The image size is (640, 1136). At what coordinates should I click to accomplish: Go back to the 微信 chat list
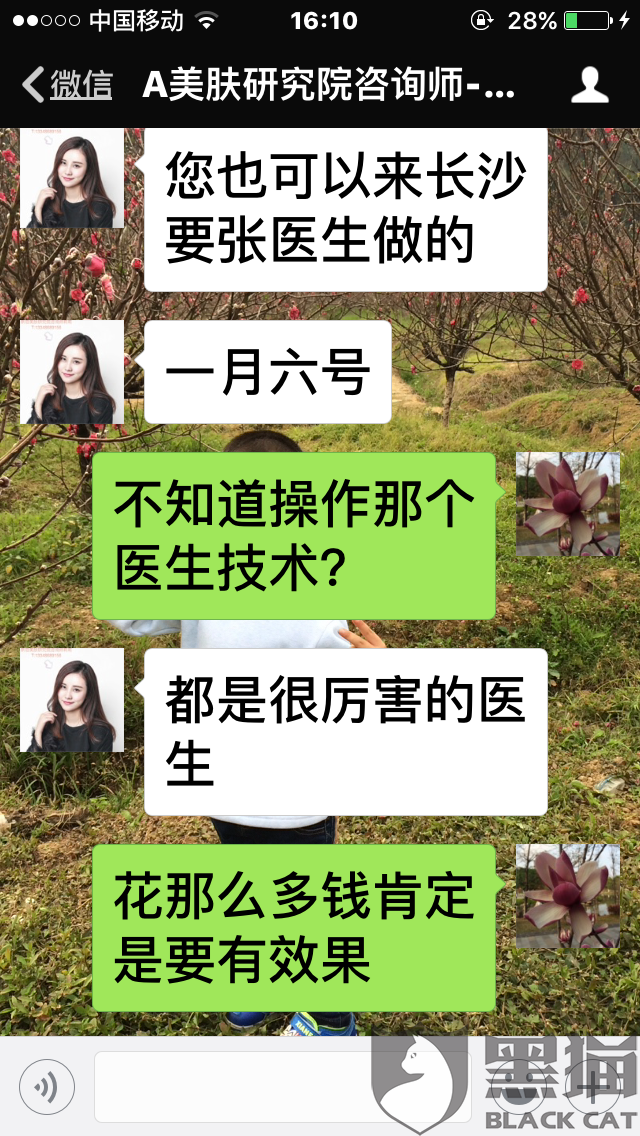click(66, 85)
